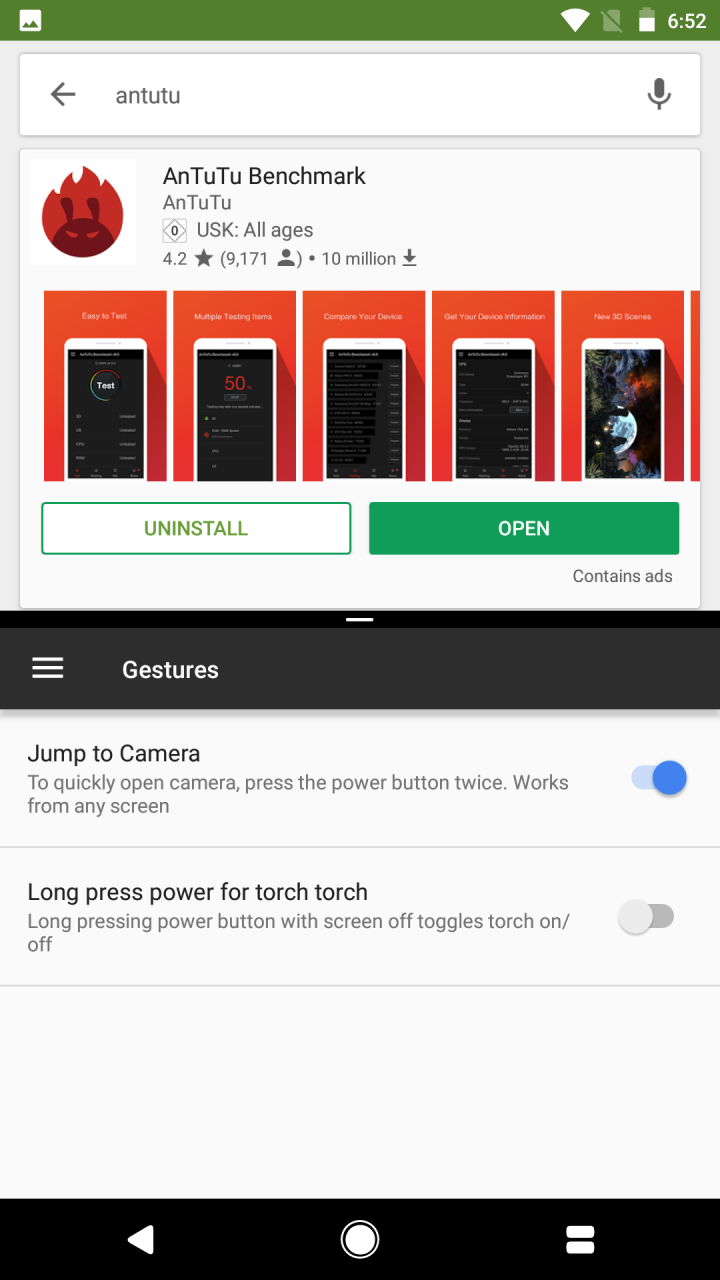Uninstall AnTuTu Benchmark

pyautogui.click(x=196, y=528)
